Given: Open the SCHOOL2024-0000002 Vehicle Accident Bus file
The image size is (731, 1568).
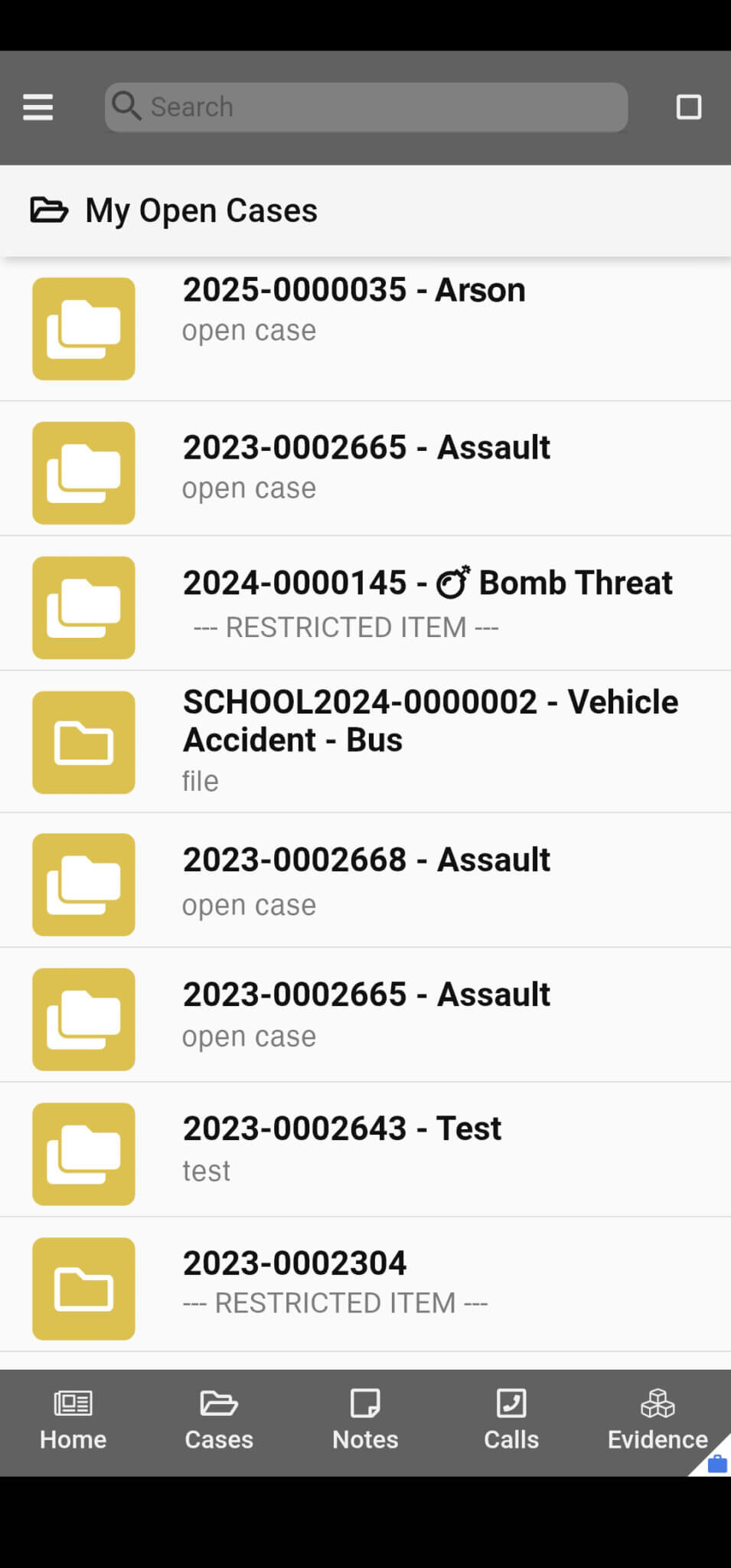Looking at the screenshot, I should point(430,737).
